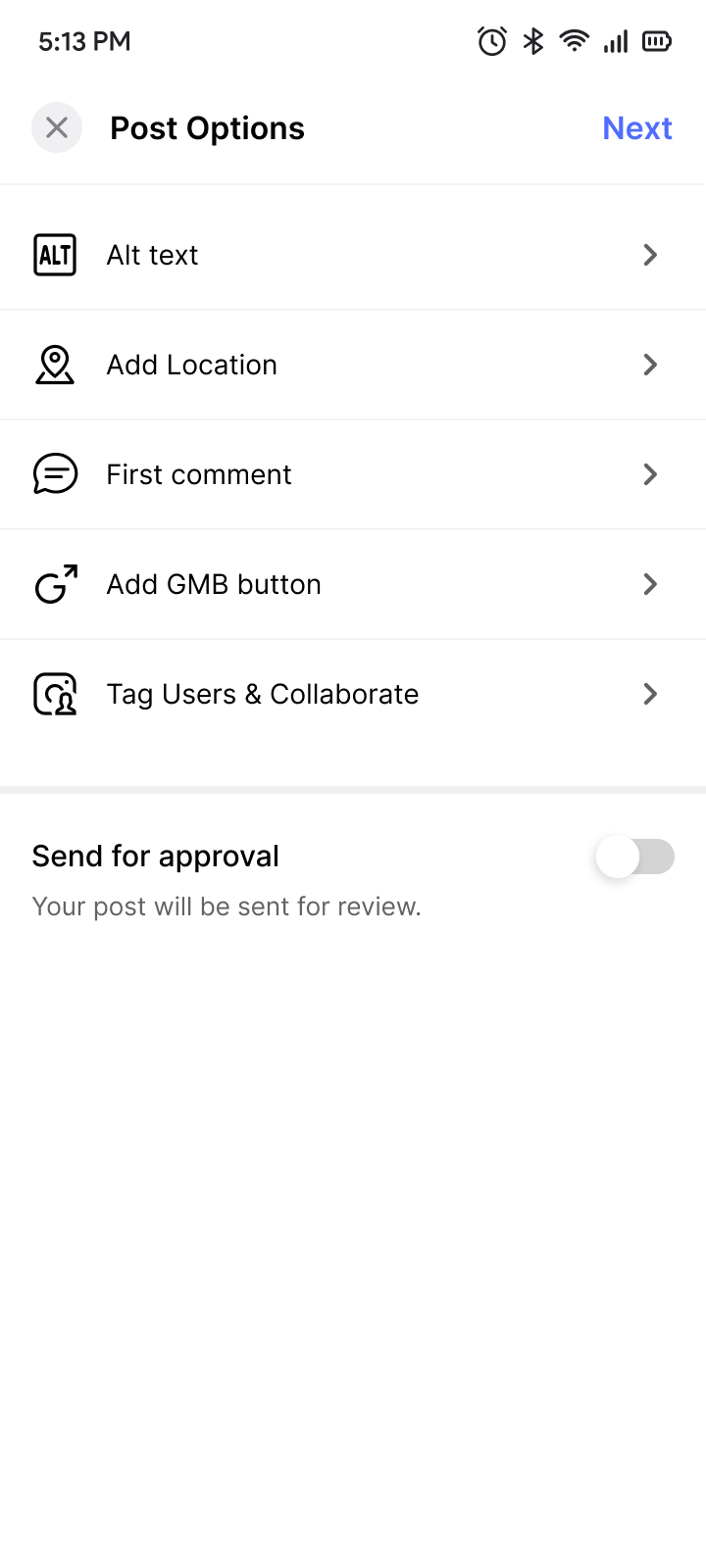Open the First comment option
Viewport: 706px width, 1568px height.
pyautogui.click(x=352, y=474)
